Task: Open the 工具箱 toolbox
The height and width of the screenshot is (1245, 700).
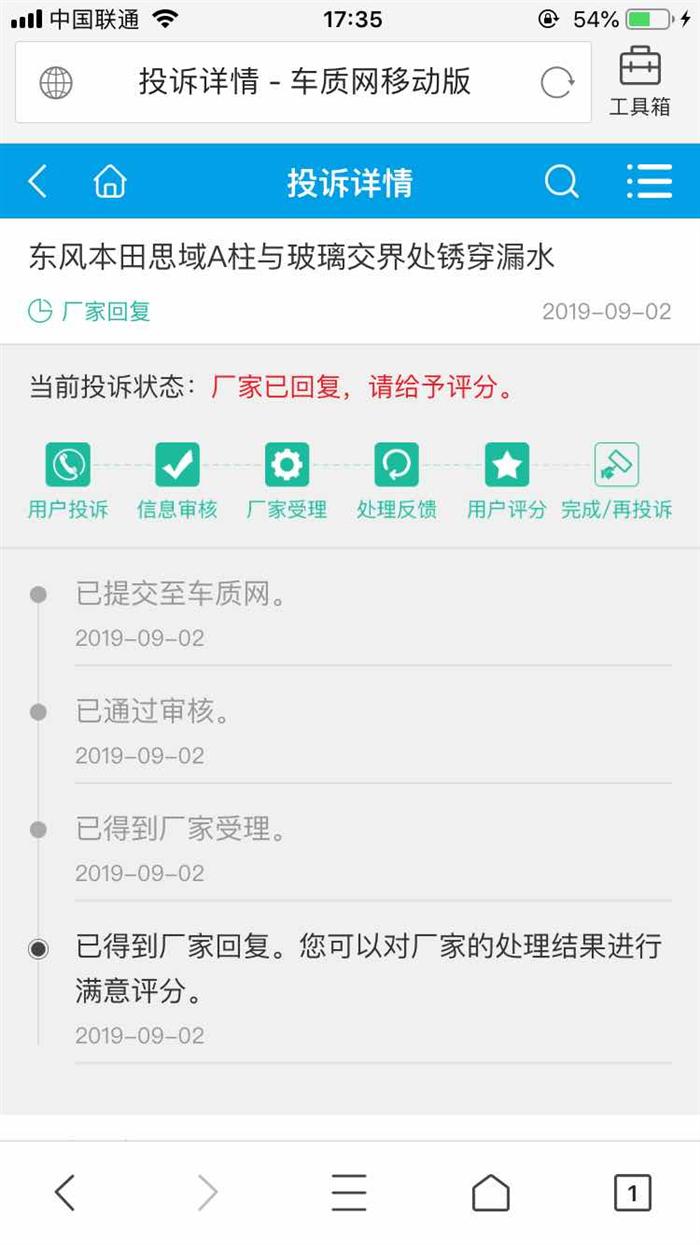Action: pos(640,82)
